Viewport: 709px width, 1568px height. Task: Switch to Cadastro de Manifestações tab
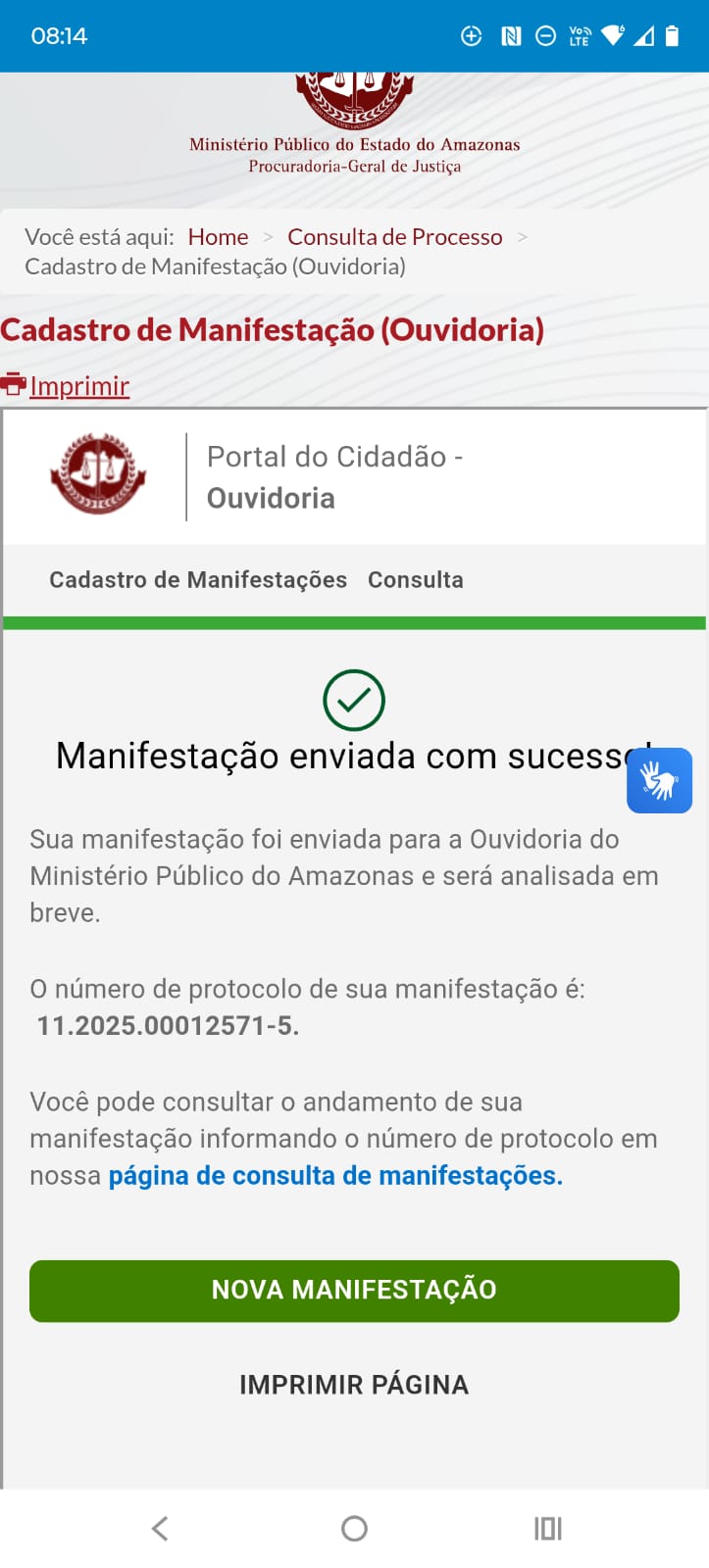(x=198, y=580)
